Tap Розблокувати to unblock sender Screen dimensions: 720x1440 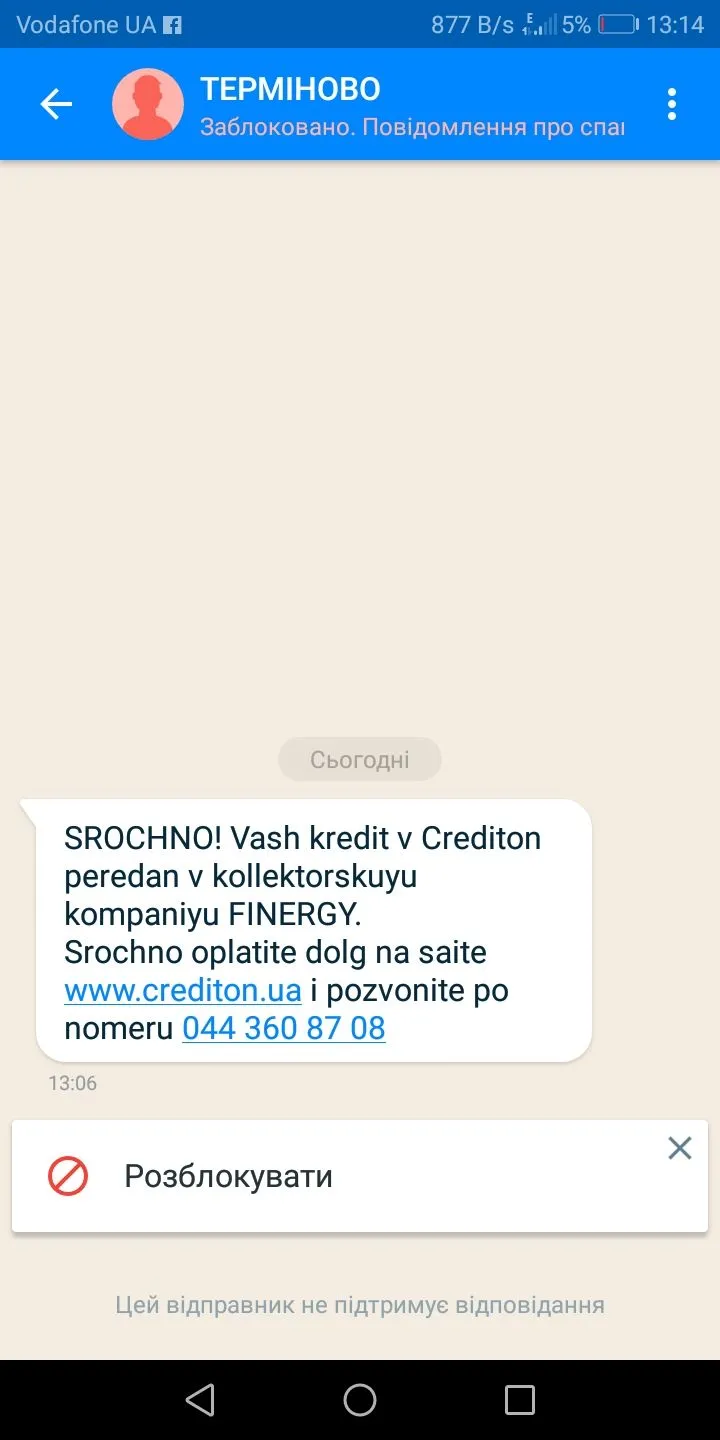point(228,1176)
